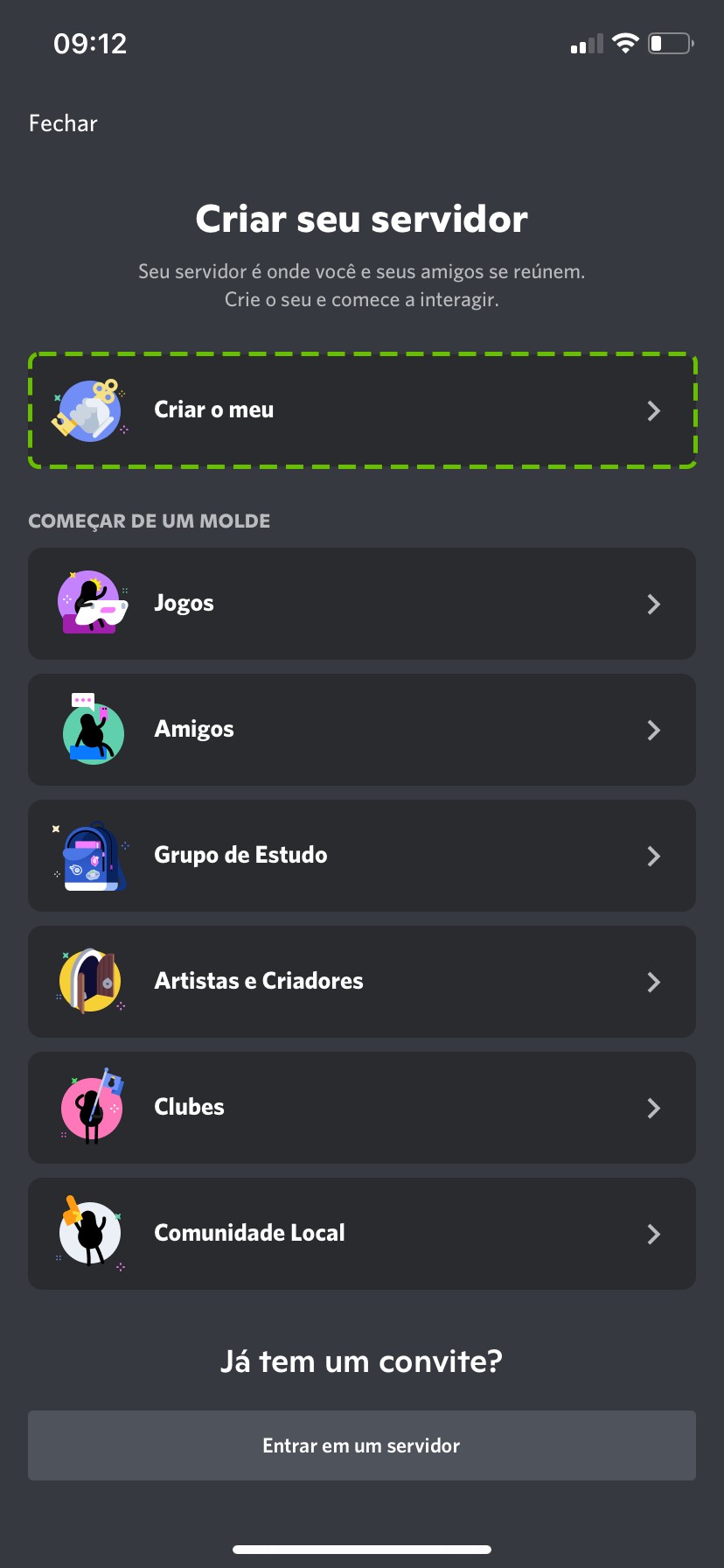The image size is (724, 1568).
Task: Tap Fechar to close this screen
Action: click(x=63, y=123)
